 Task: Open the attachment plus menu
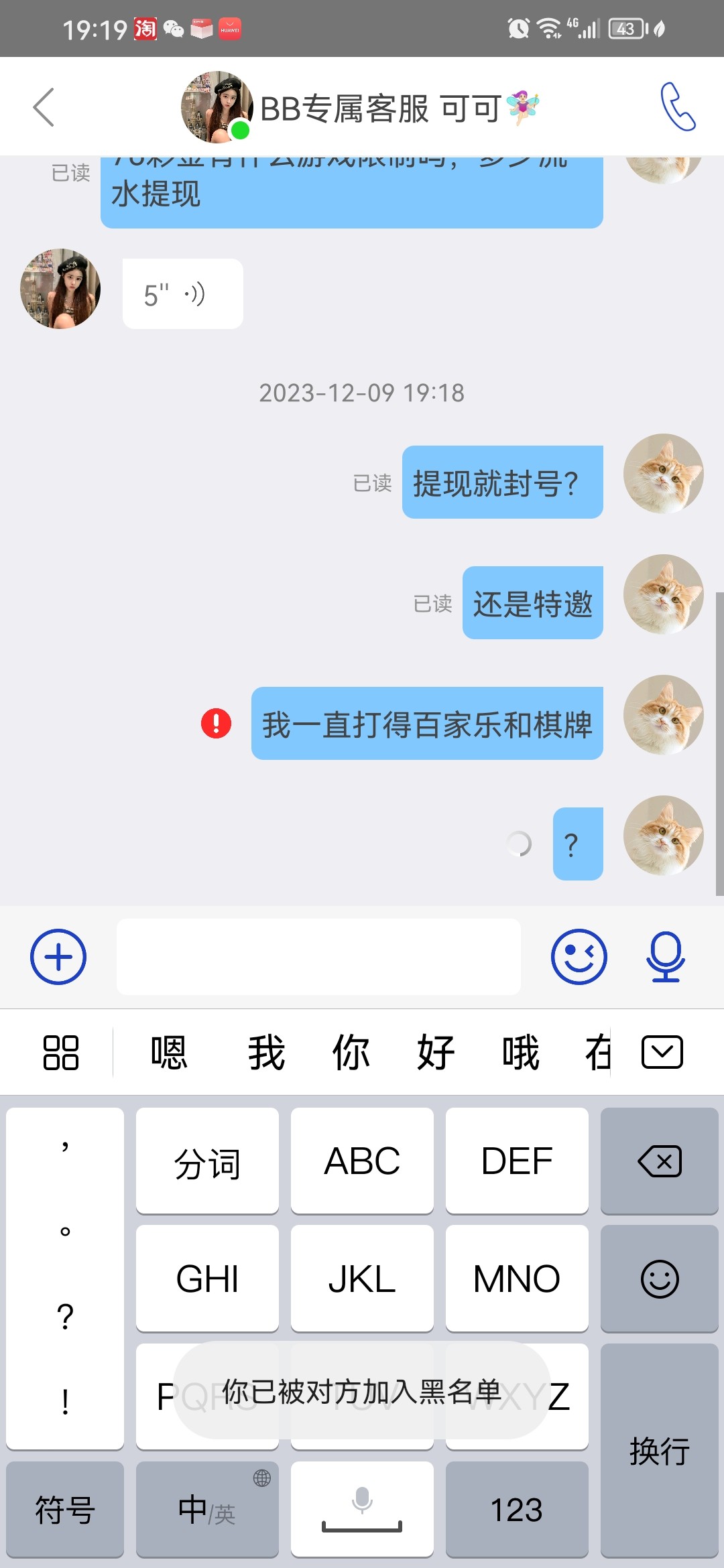[58, 957]
